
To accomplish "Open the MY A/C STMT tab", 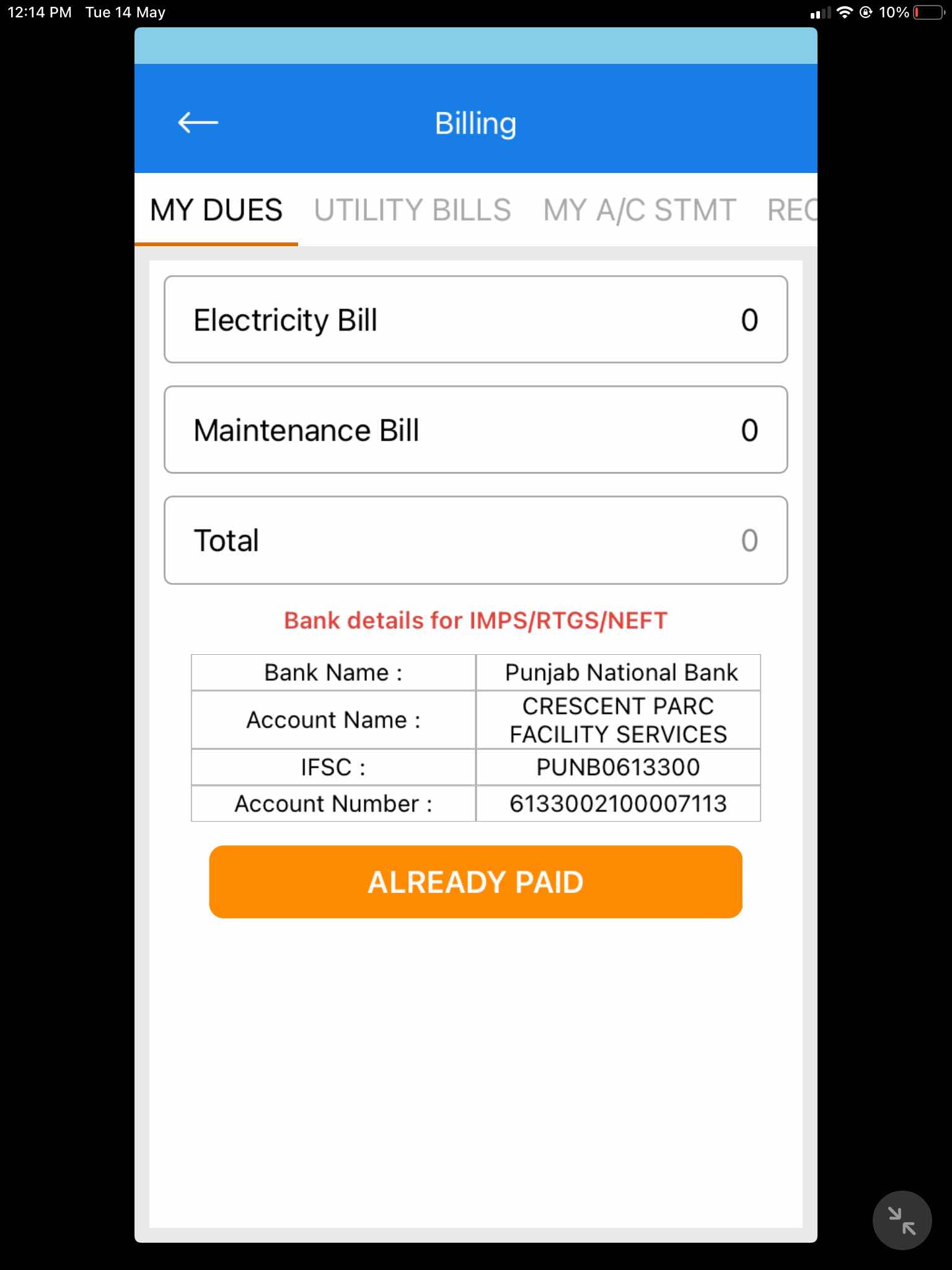I will pos(639,210).
